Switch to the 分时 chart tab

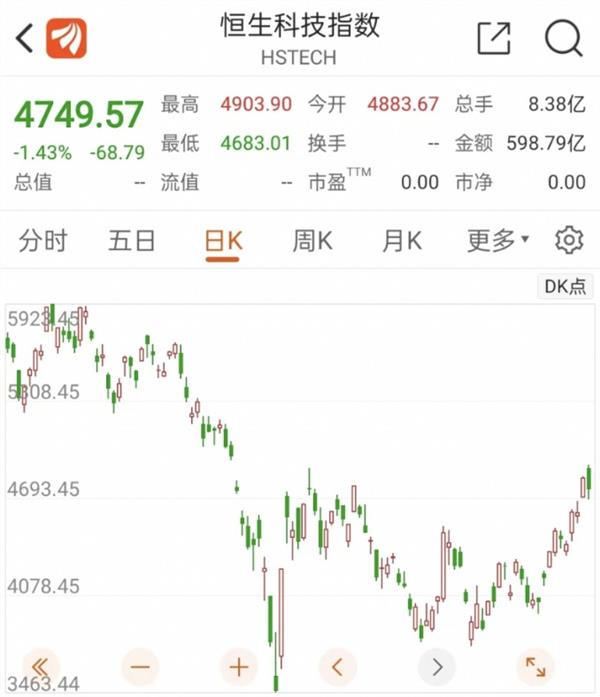(44, 241)
